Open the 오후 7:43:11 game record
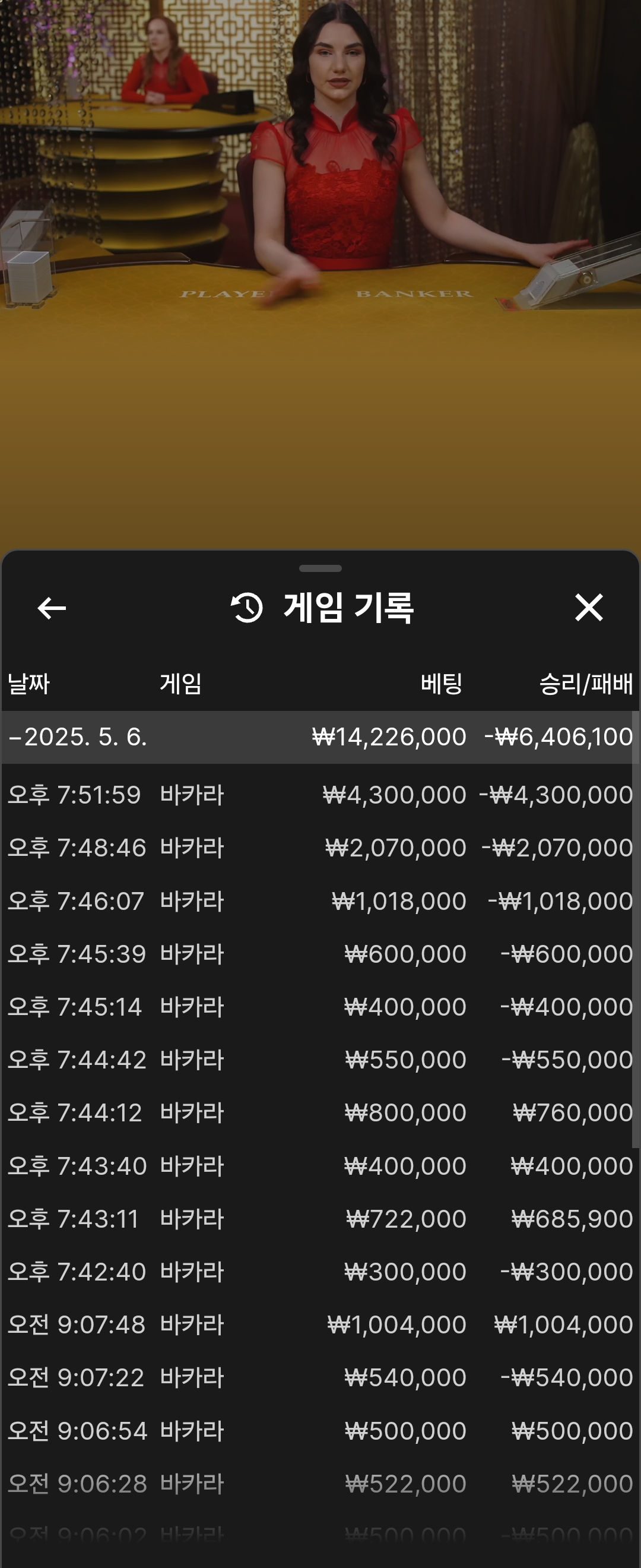This screenshot has width=641, height=1568. 320,1219
